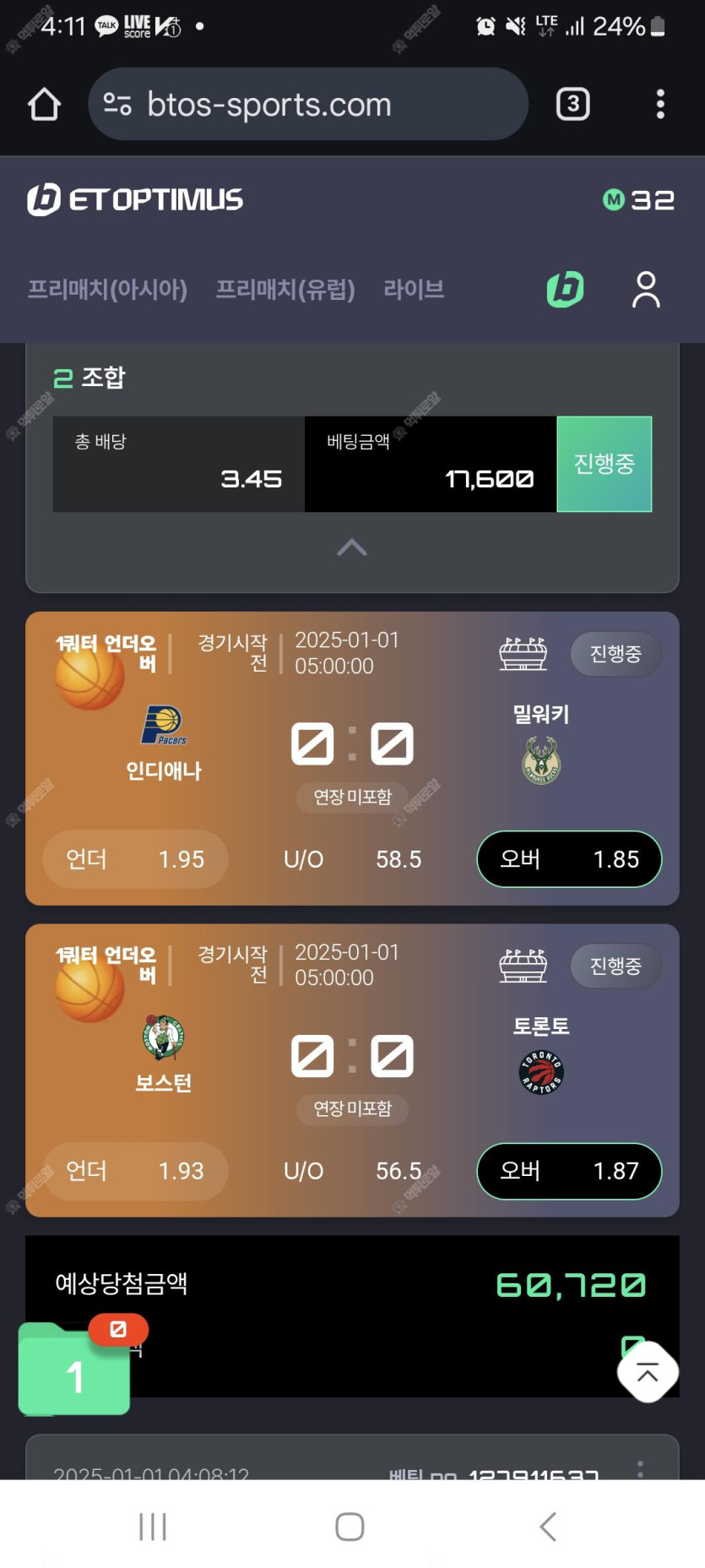Go back with the system back button

[x=548, y=1527]
